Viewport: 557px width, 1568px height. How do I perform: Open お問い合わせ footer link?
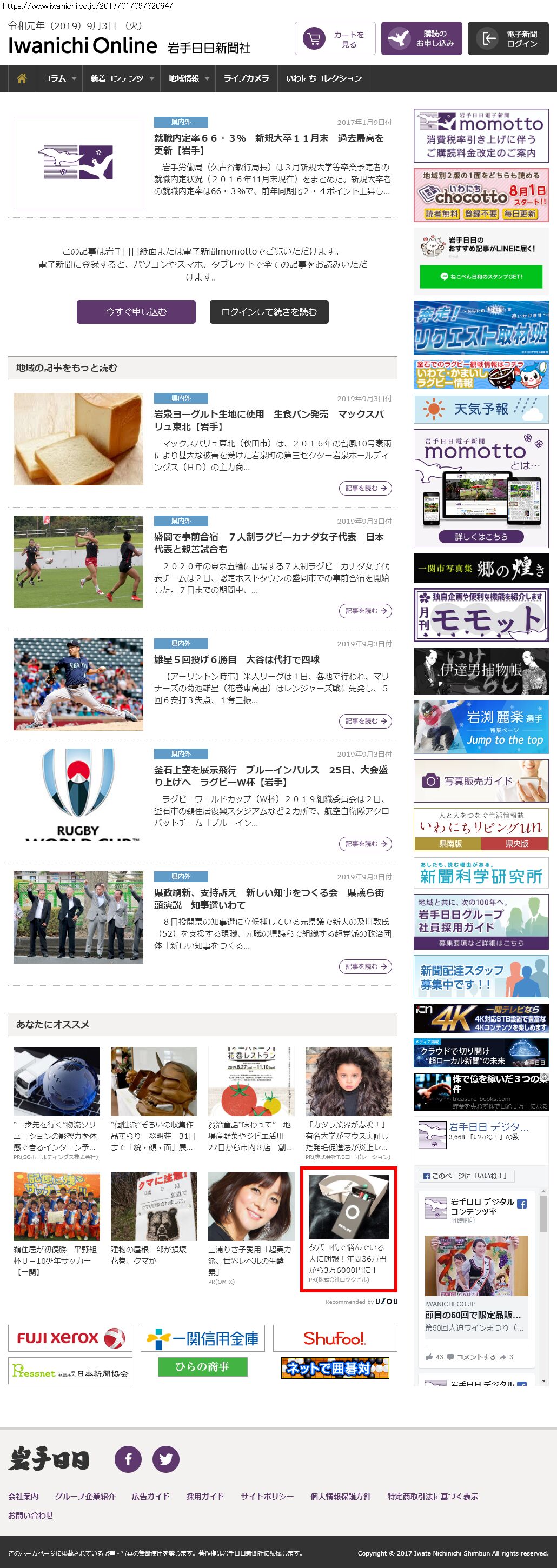pyautogui.click(x=30, y=1515)
